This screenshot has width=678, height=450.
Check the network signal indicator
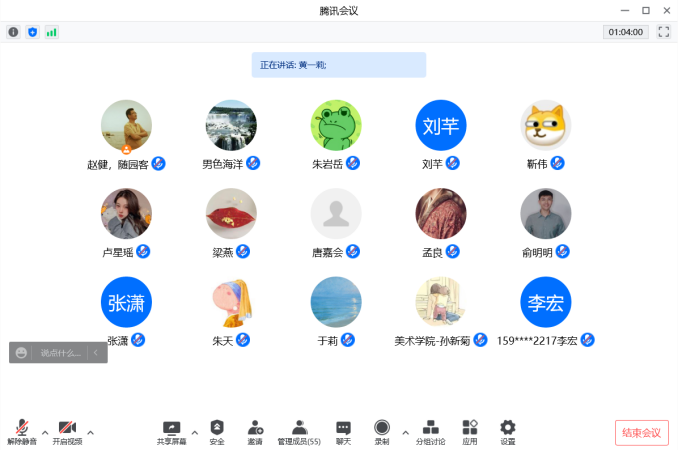point(51,32)
